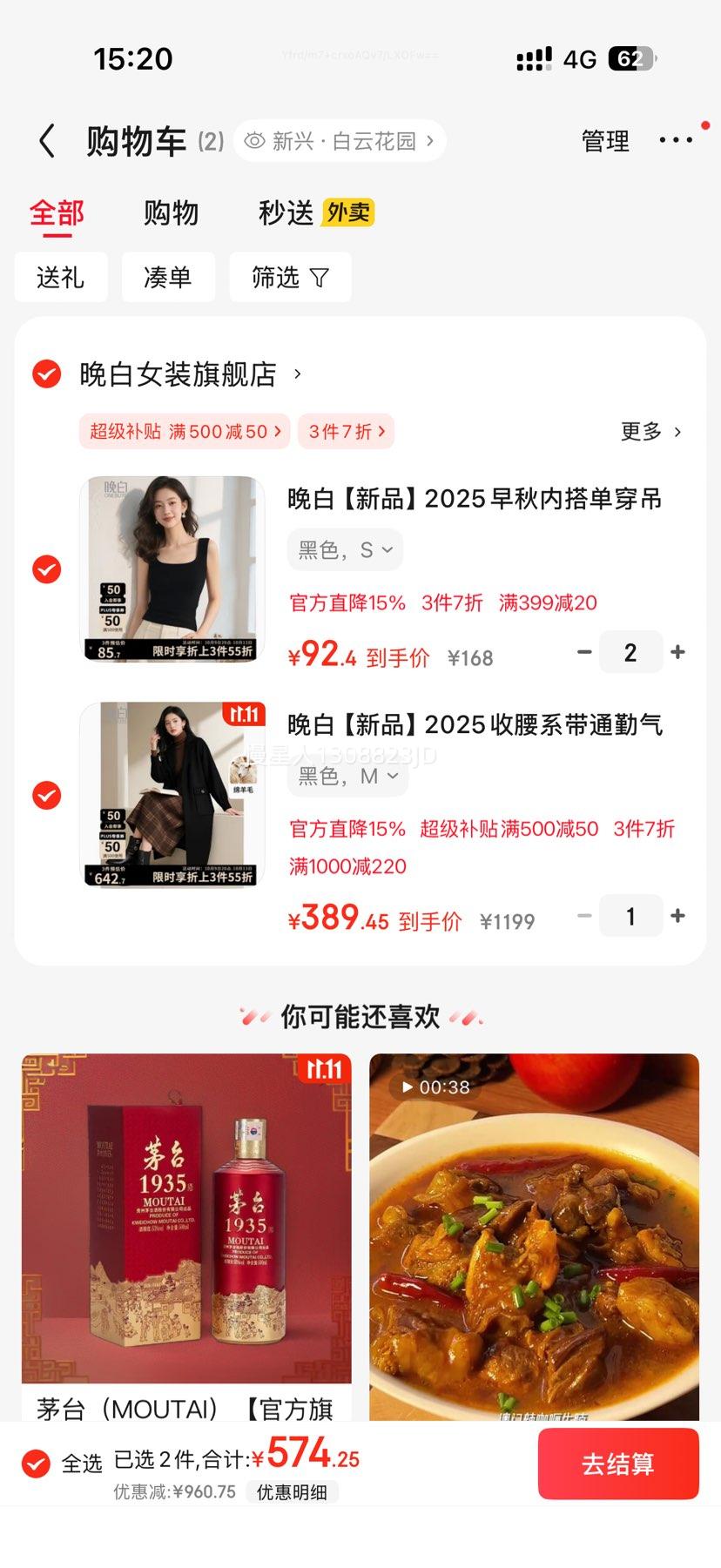Screen dimensions: 721x1568
Task: Deselect the 收腰系带通勤 coat item
Action: [x=47, y=796]
